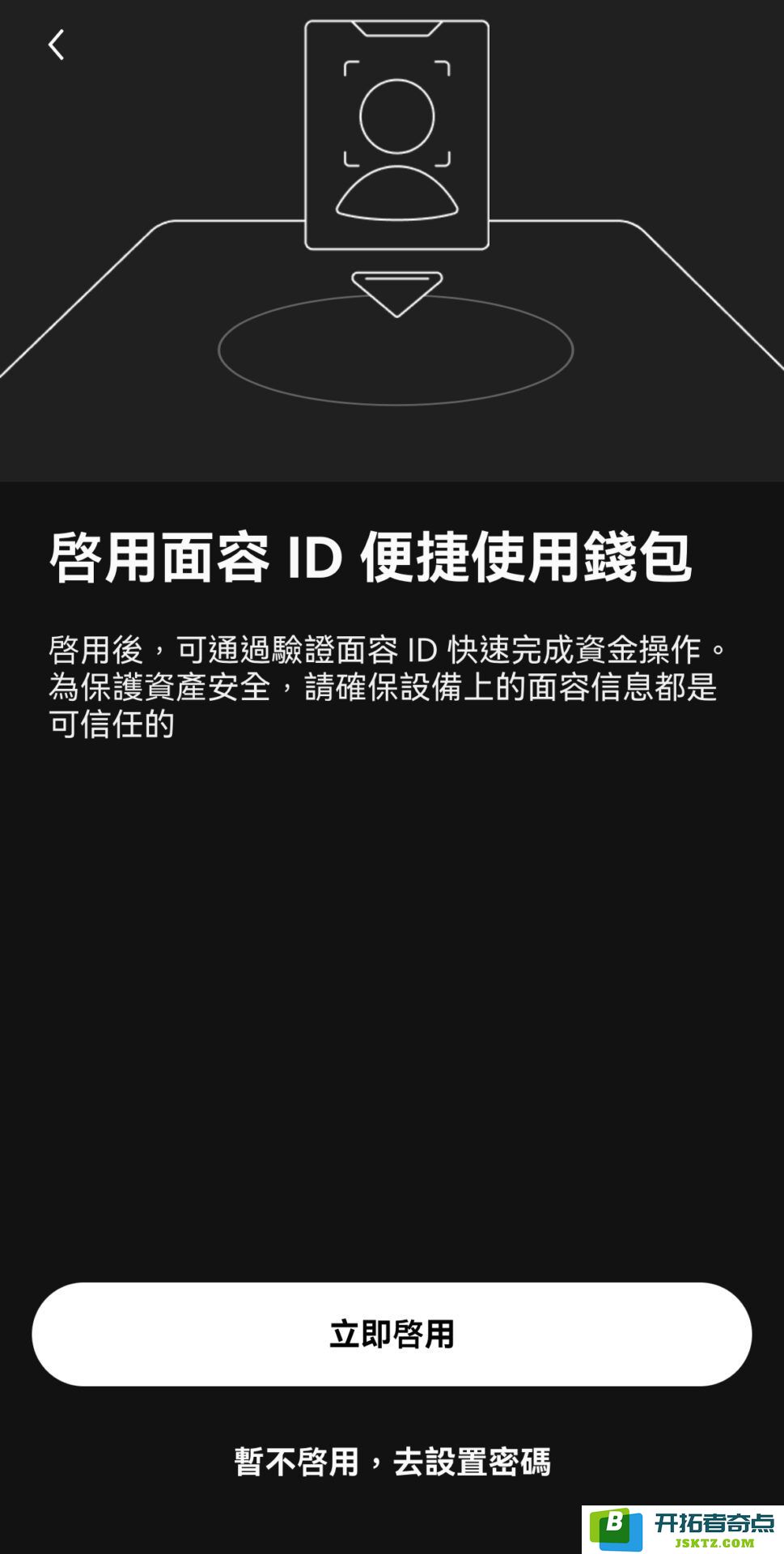Image resolution: width=784 pixels, height=1554 pixels.
Task: Tap 立即啓用 to enable Face ID
Action: (x=392, y=1334)
